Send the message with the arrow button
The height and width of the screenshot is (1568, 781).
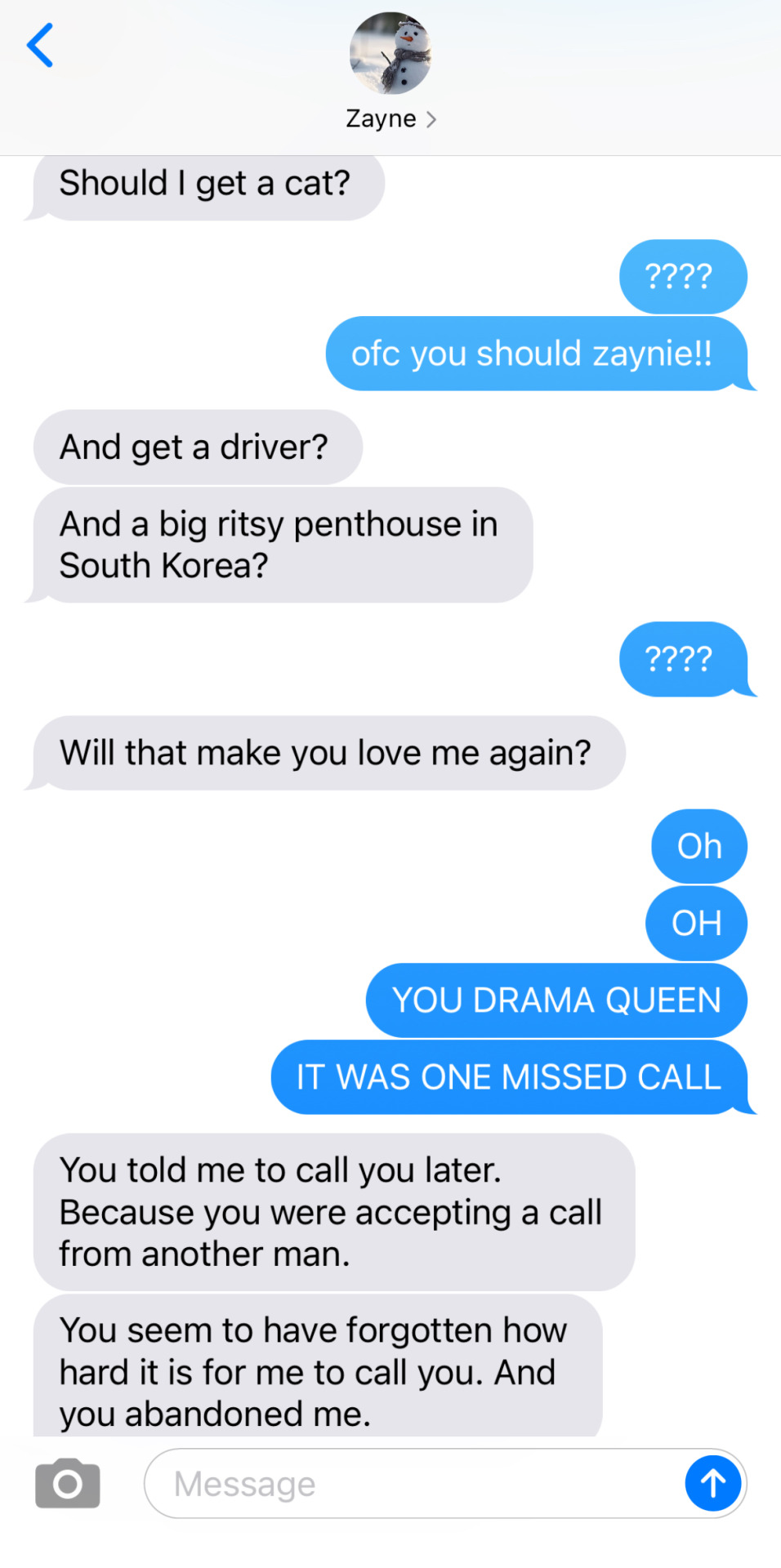point(712,1483)
